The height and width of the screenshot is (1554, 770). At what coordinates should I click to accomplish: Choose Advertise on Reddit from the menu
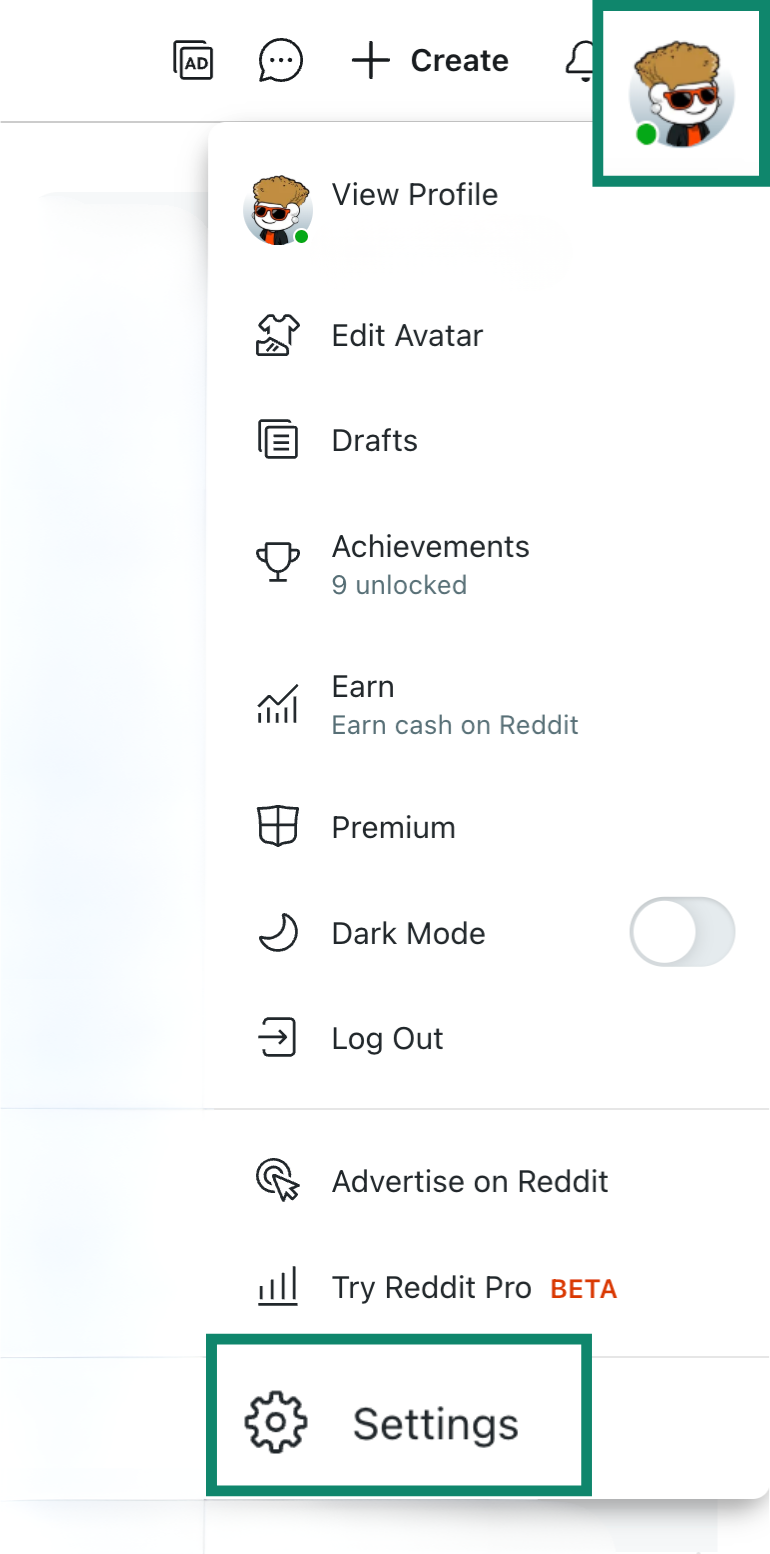click(x=470, y=1181)
